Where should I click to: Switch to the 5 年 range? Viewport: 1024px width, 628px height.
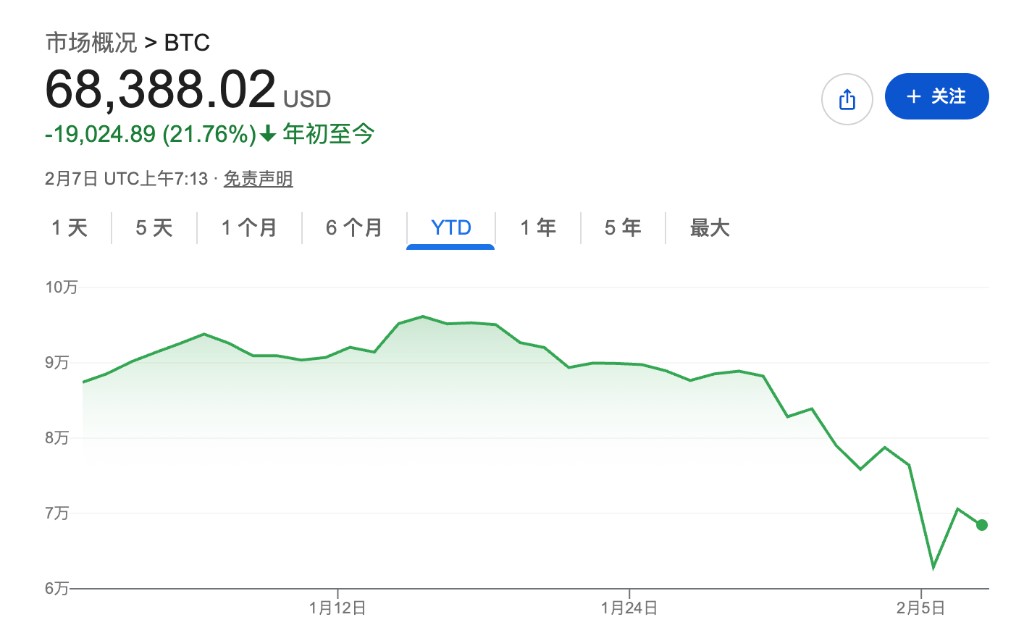(622, 228)
